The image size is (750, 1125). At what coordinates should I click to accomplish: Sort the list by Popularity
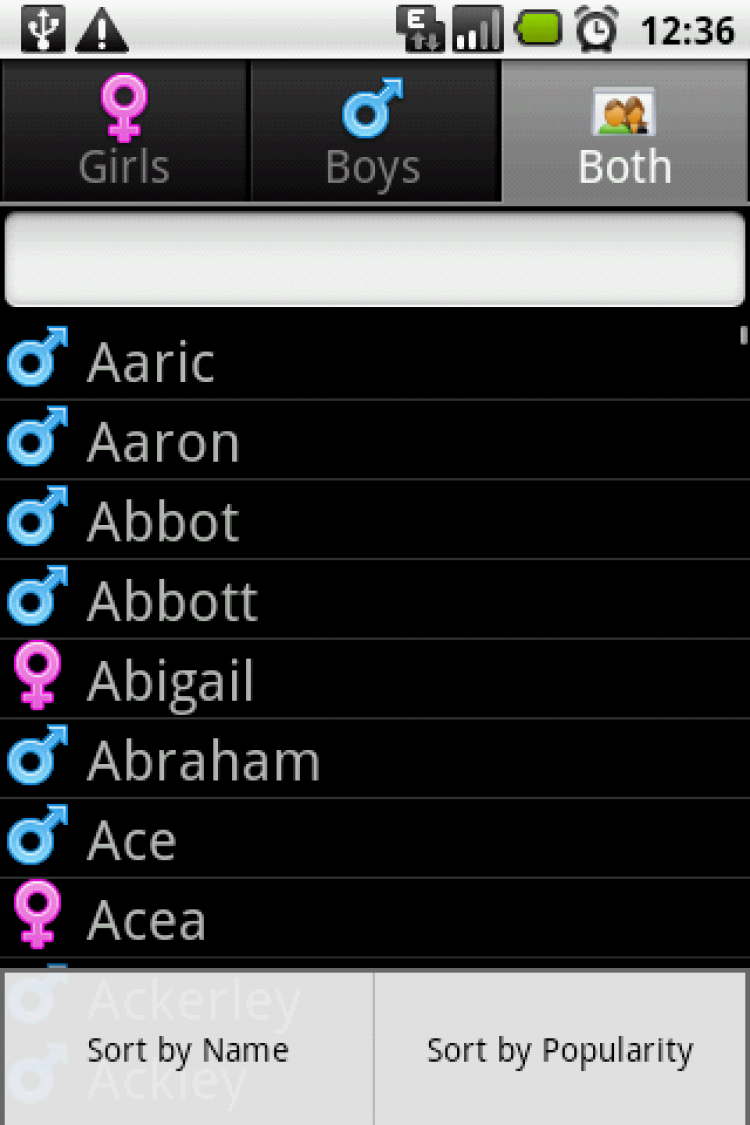(560, 1050)
